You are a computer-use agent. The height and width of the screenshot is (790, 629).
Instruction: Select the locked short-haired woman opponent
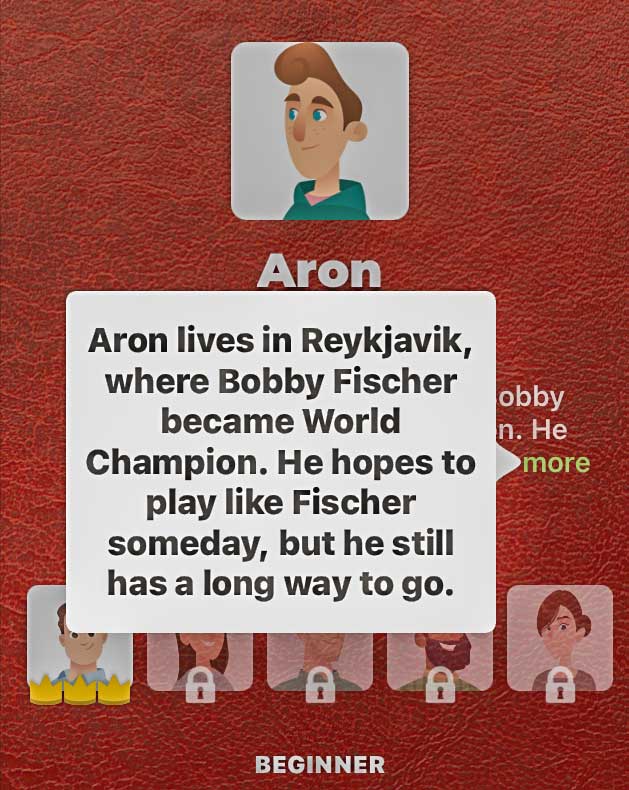(559, 638)
